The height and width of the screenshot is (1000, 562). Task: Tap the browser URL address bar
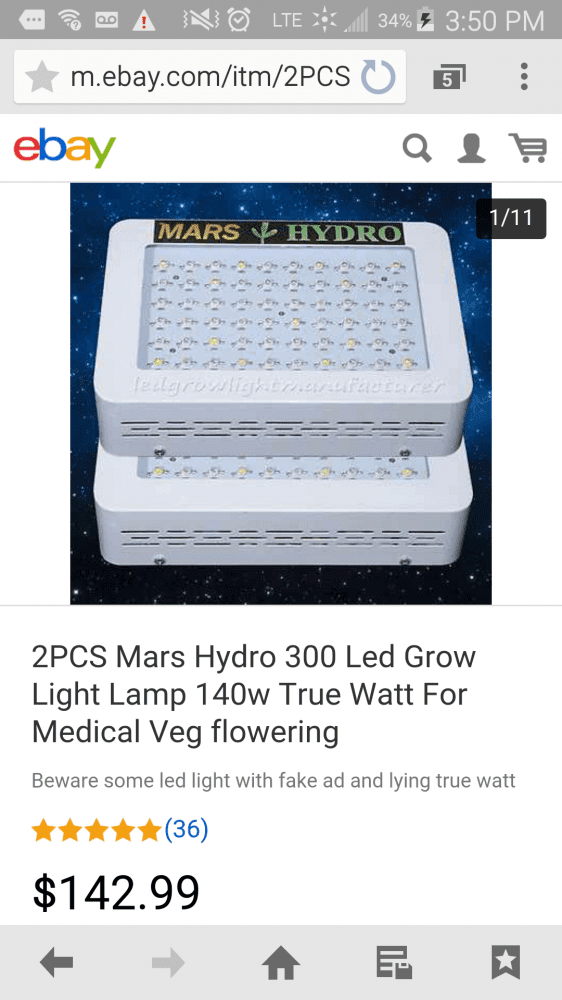(211, 77)
